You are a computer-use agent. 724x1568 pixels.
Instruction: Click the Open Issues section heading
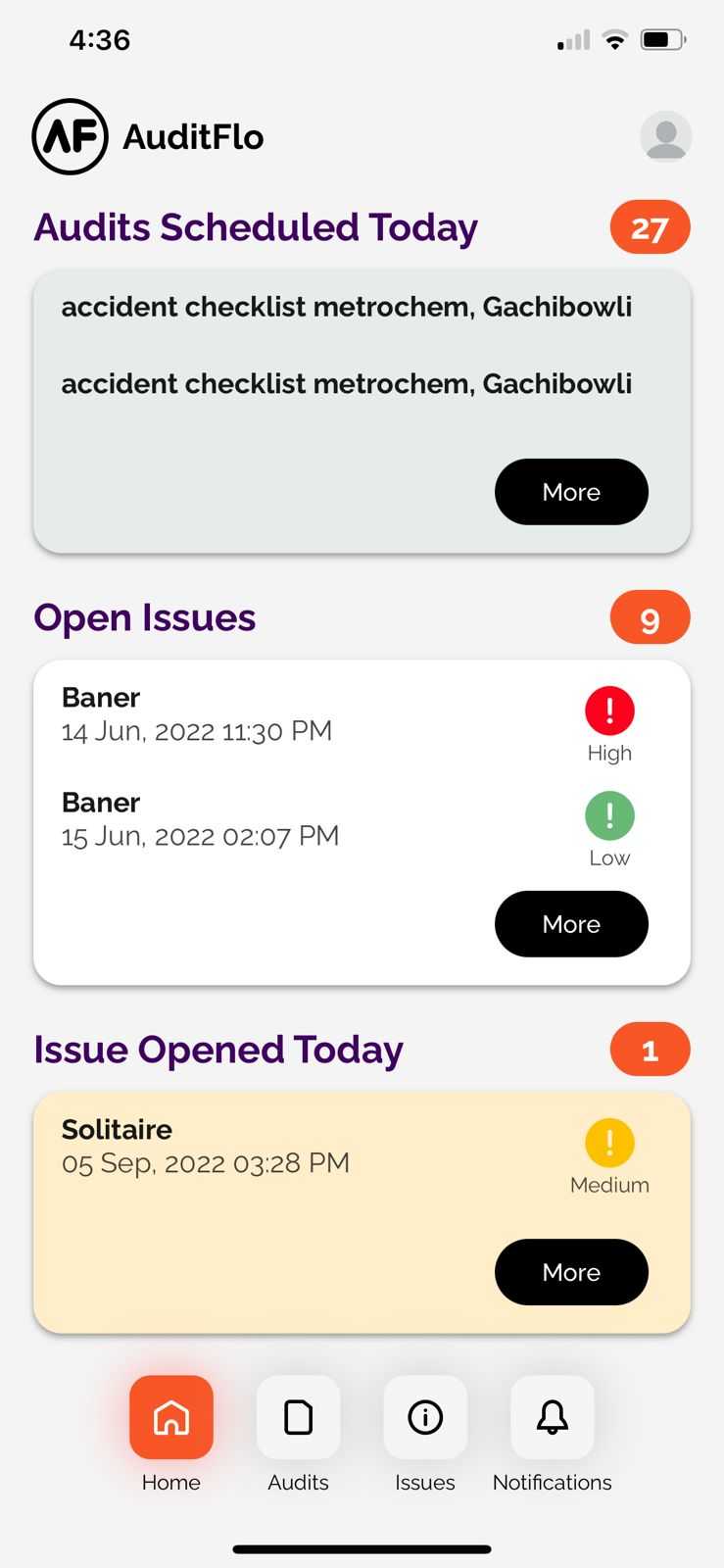tap(144, 616)
